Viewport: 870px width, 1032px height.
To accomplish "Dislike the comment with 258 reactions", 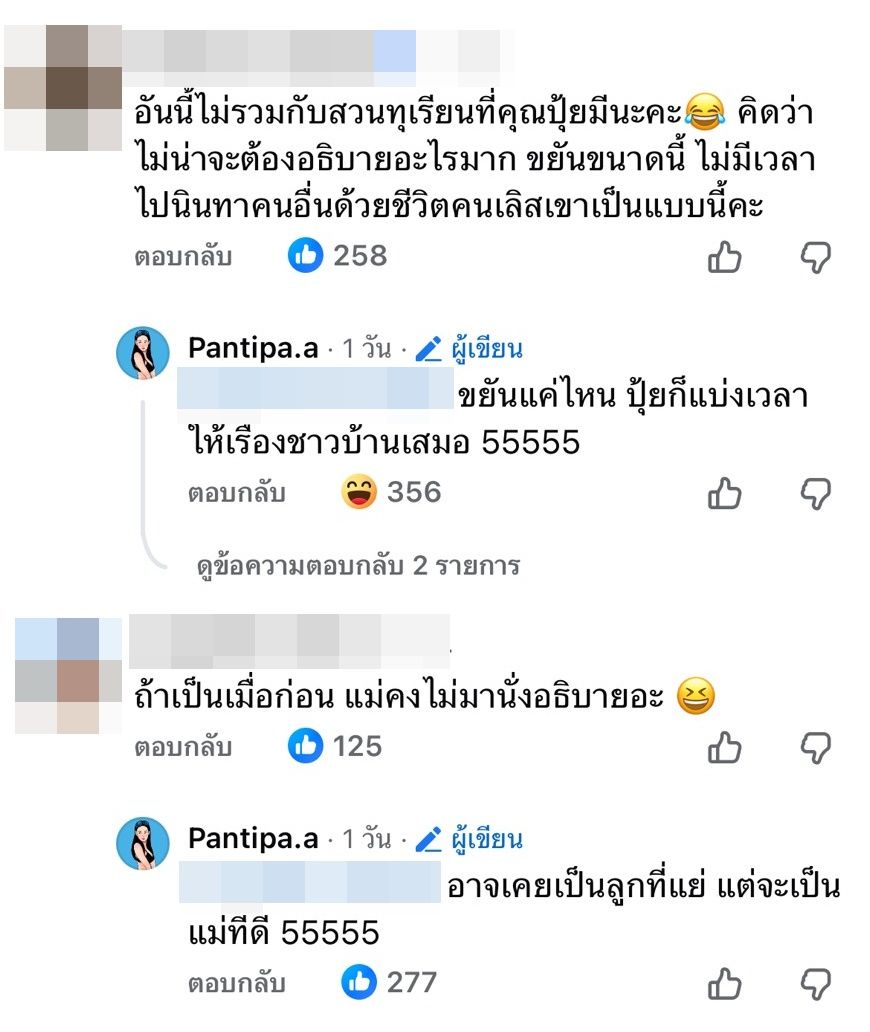I will [x=816, y=258].
